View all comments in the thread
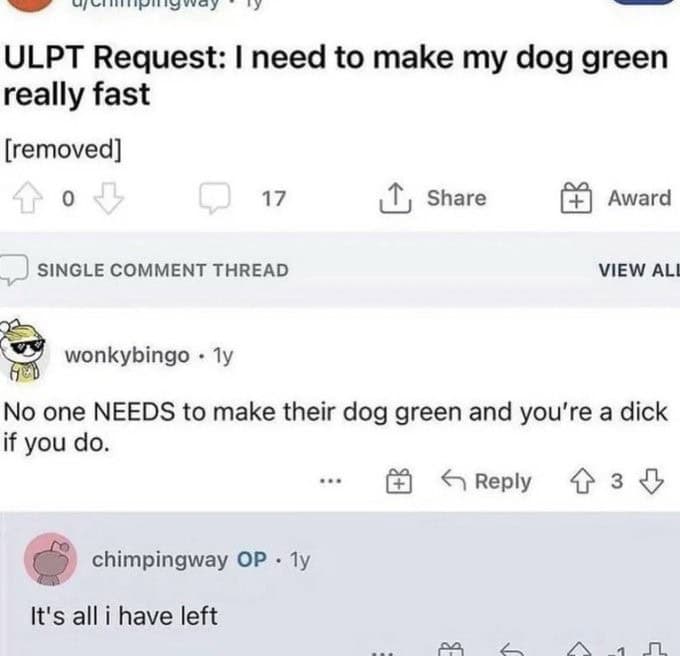This screenshot has width=680, height=656. pos(637,269)
